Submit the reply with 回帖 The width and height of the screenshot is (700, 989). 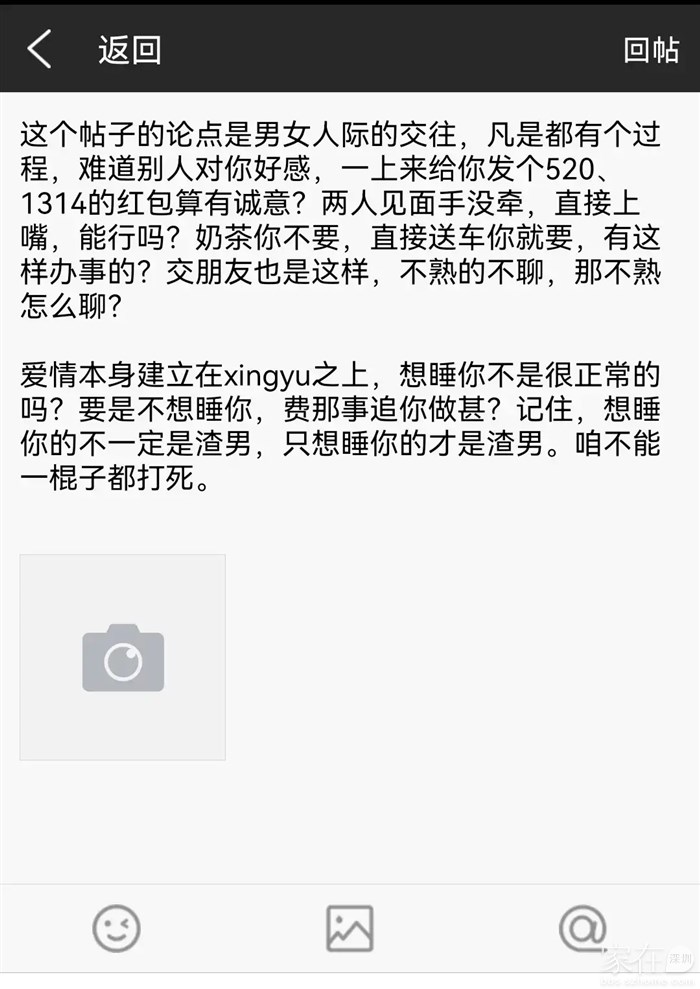click(650, 50)
